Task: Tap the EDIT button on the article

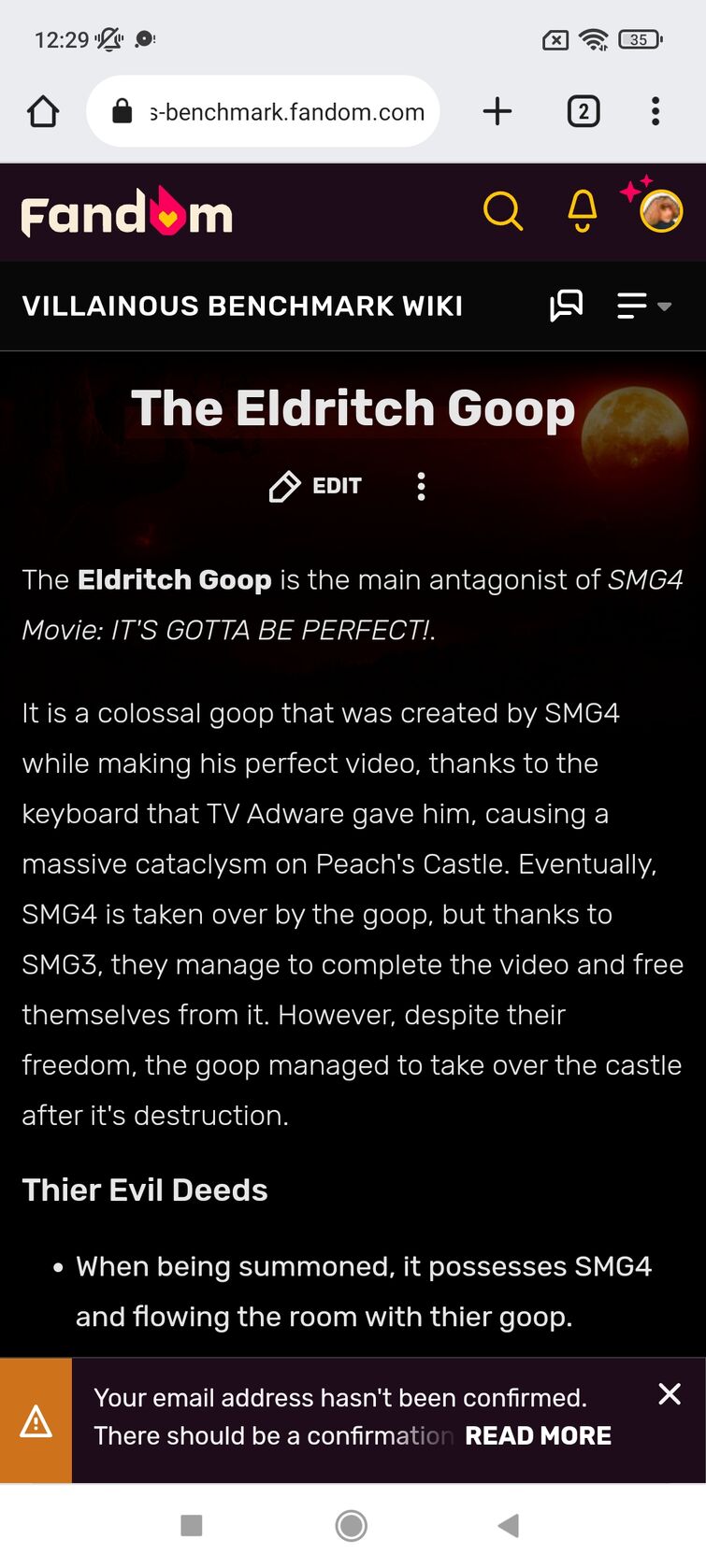Action: coord(335,486)
